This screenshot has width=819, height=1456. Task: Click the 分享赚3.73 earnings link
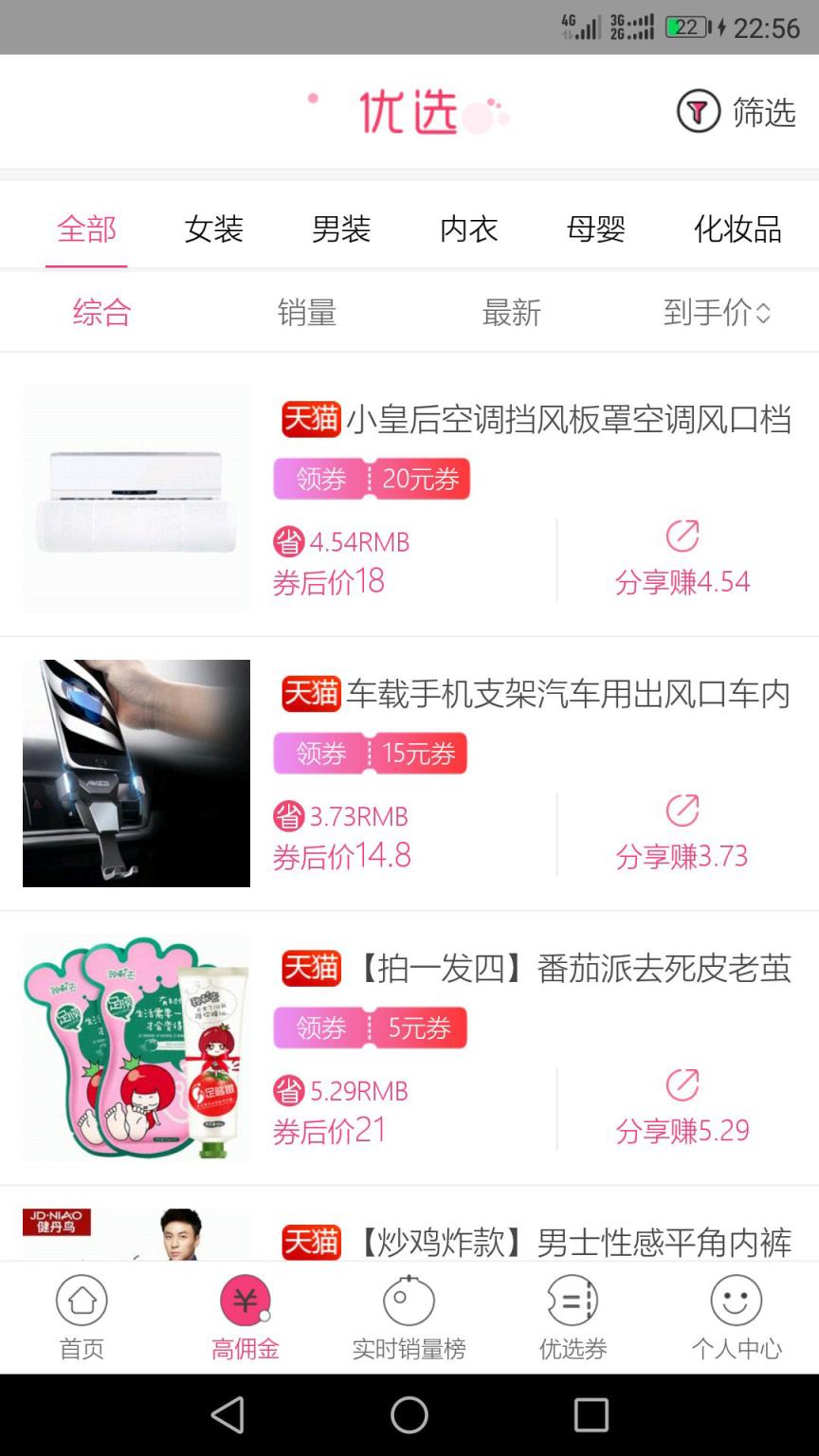click(682, 856)
